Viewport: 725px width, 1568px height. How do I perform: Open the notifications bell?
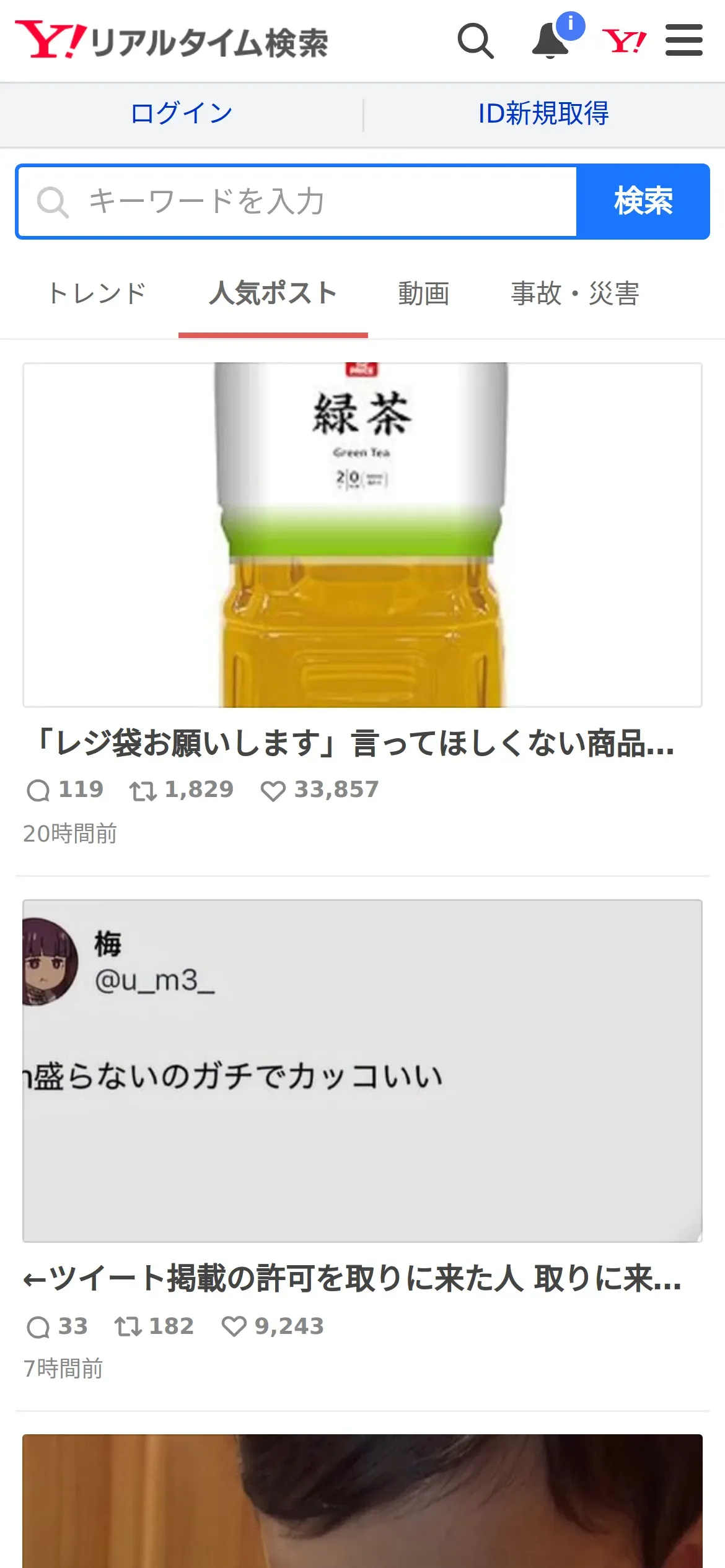pyautogui.click(x=551, y=41)
